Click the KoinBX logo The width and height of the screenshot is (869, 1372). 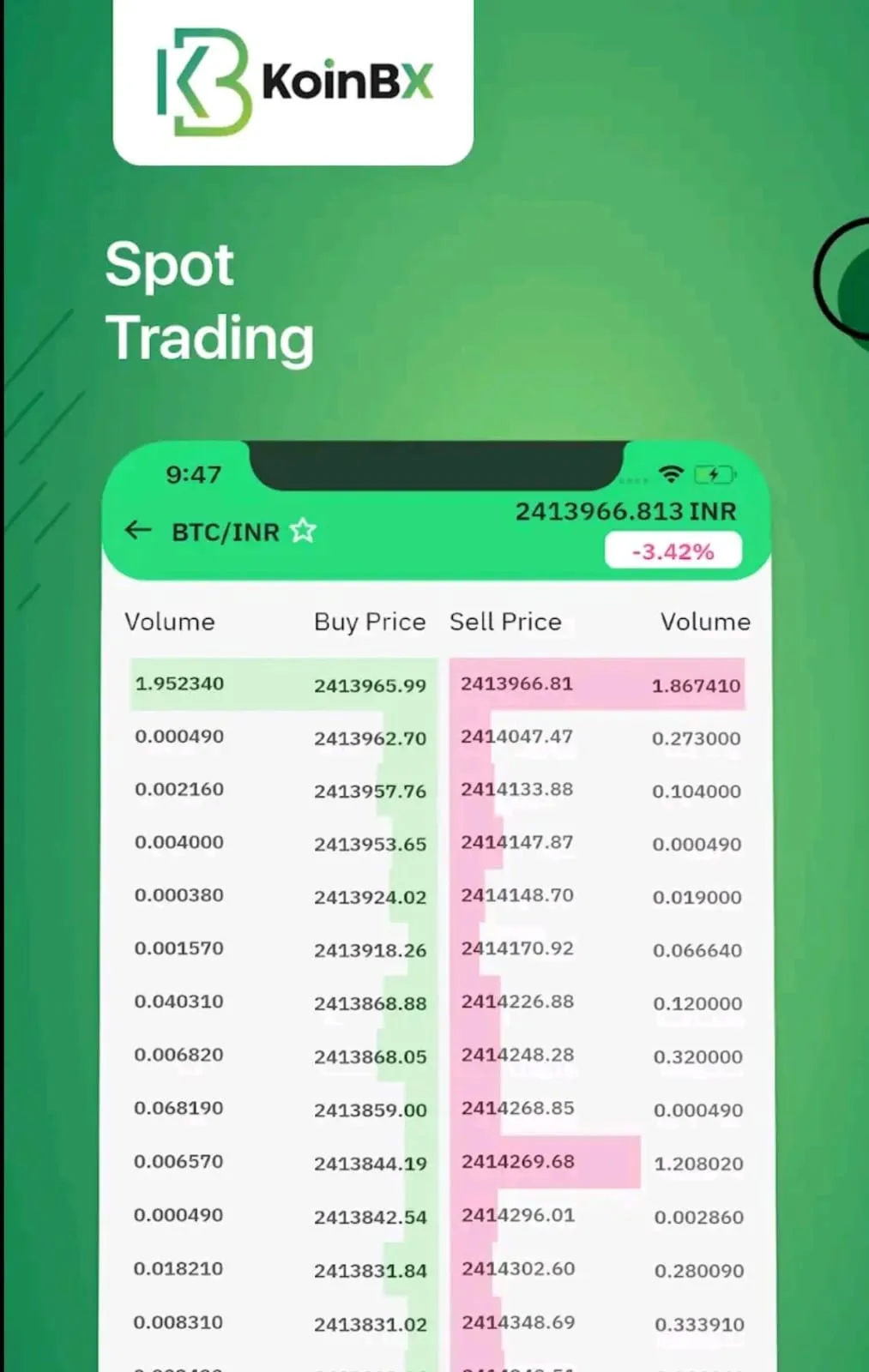[292, 81]
